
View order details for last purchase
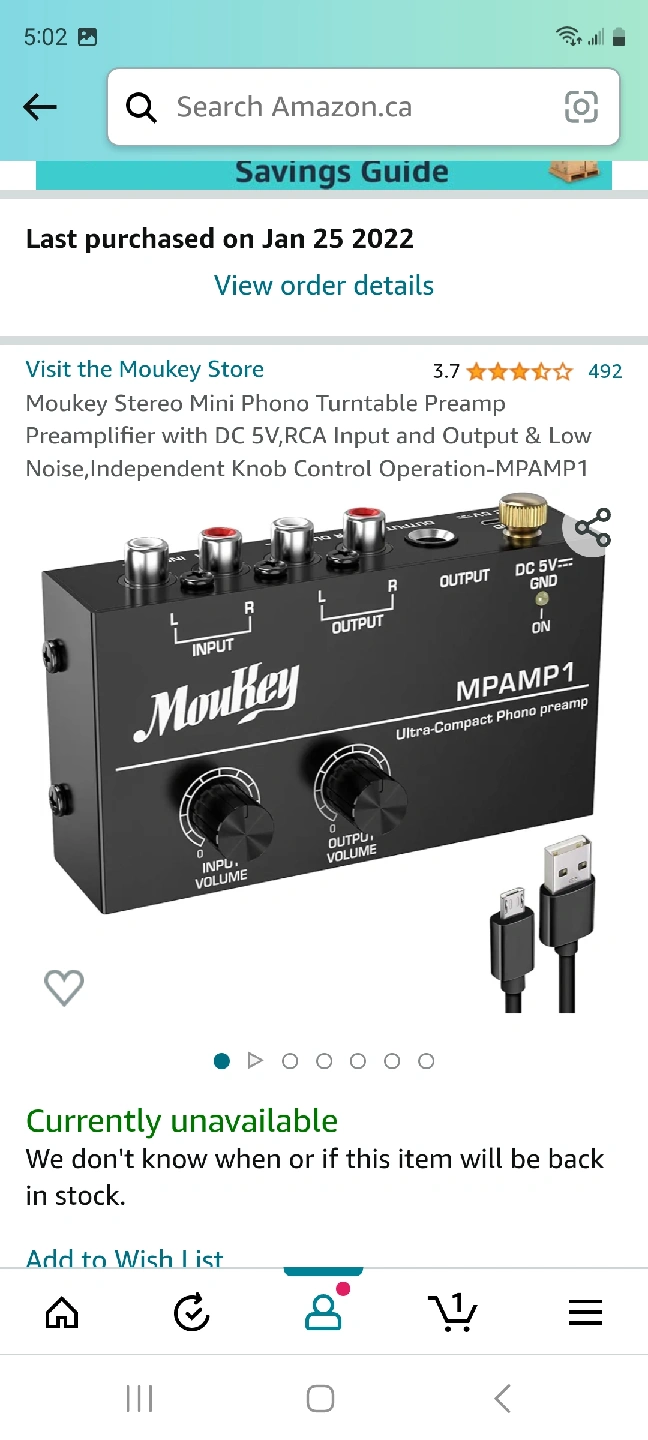[324, 285]
